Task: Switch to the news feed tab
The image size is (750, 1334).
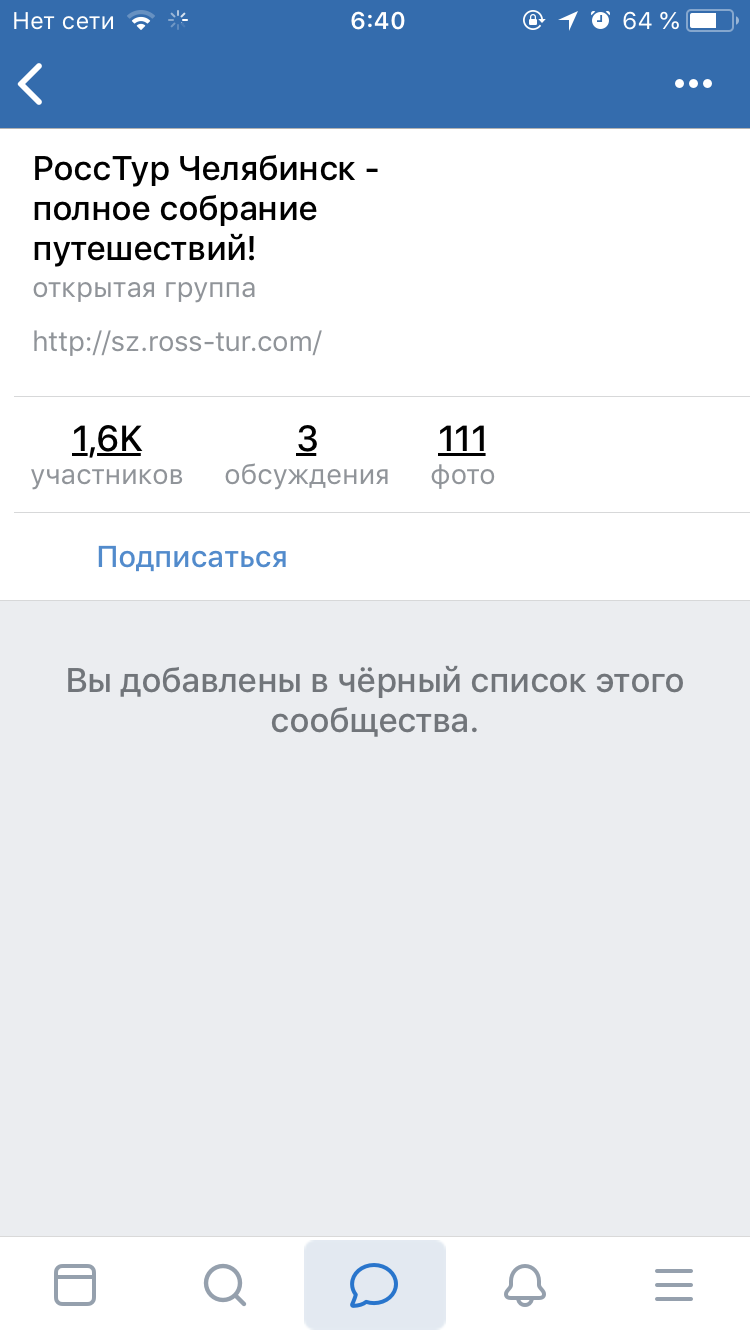Action: click(x=75, y=1284)
